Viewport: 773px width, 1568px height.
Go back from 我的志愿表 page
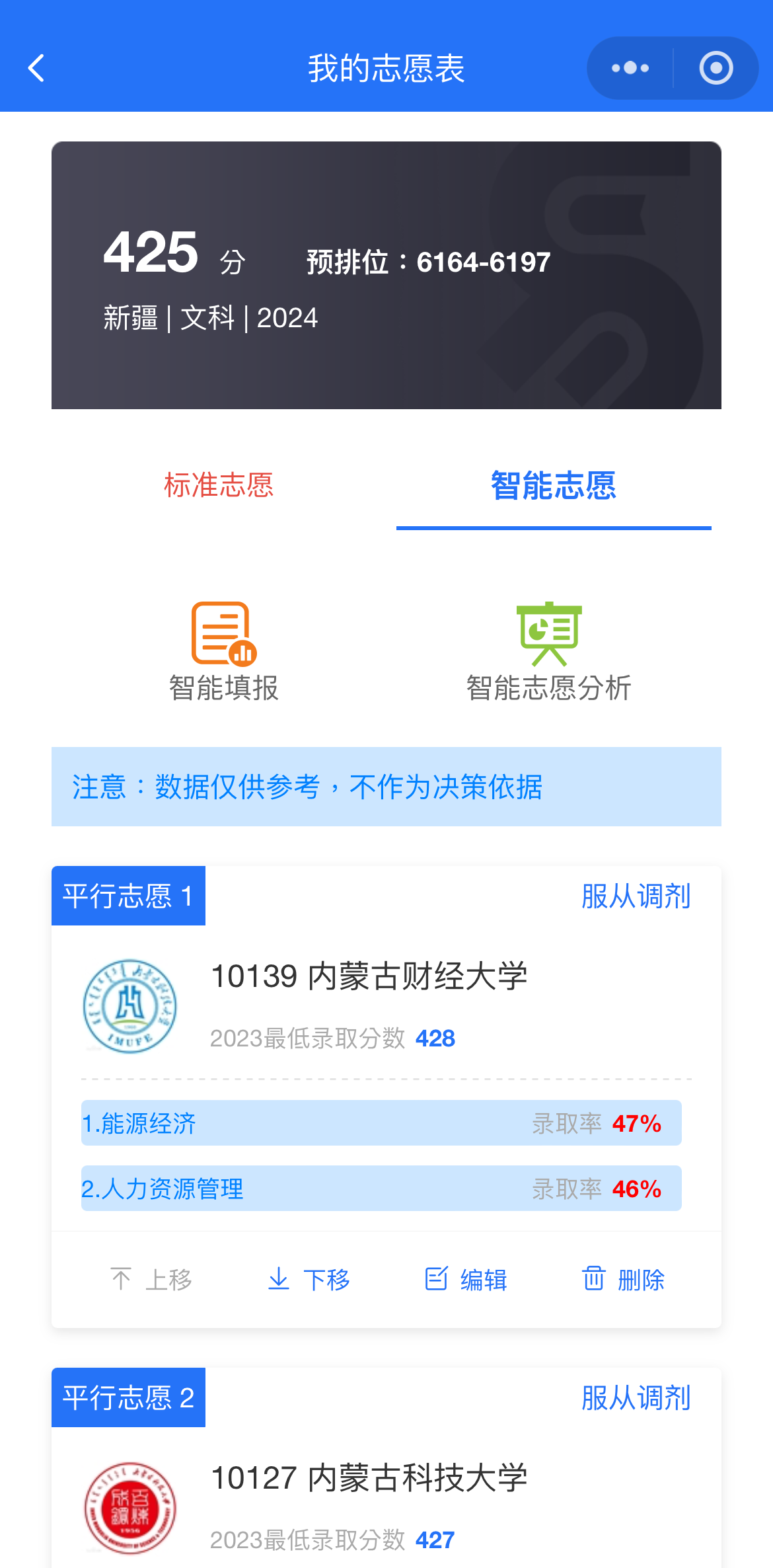tap(36, 68)
